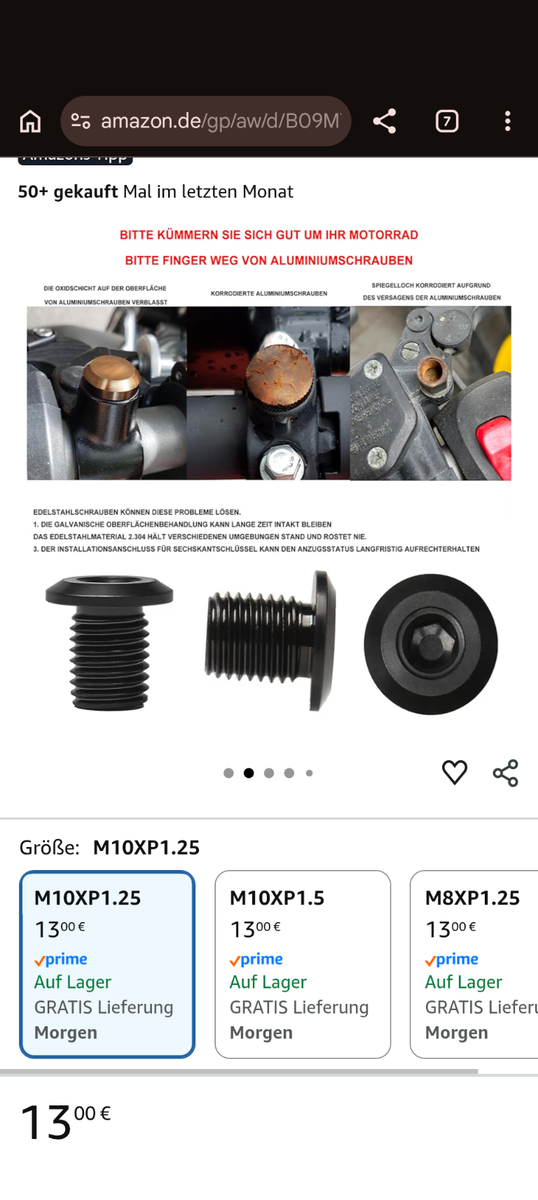538x1200 pixels.
Task: Open the browser overflow menu
Action: pyautogui.click(x=508, y=122)
